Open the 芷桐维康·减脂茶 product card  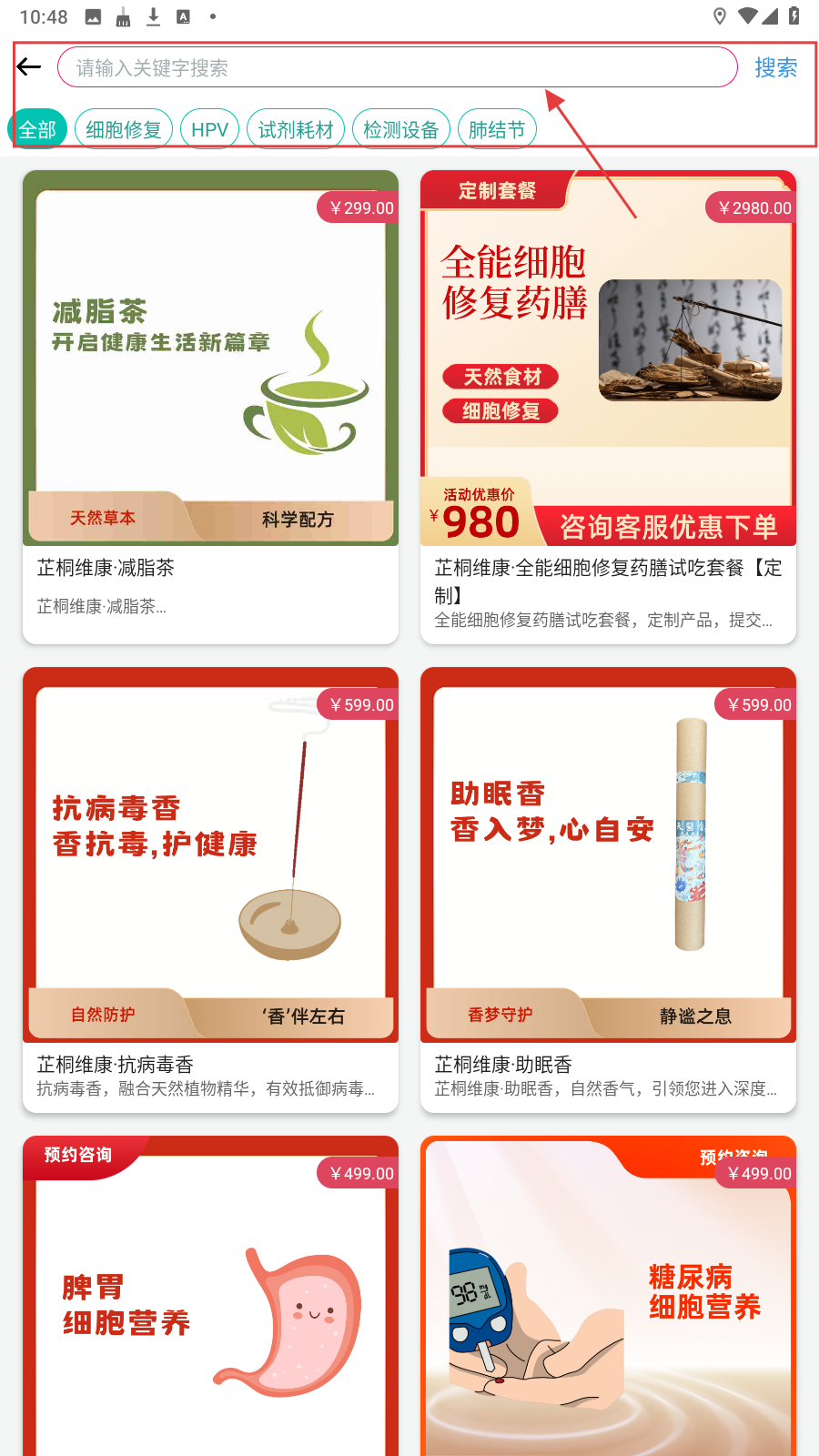[x=210, y=406]
